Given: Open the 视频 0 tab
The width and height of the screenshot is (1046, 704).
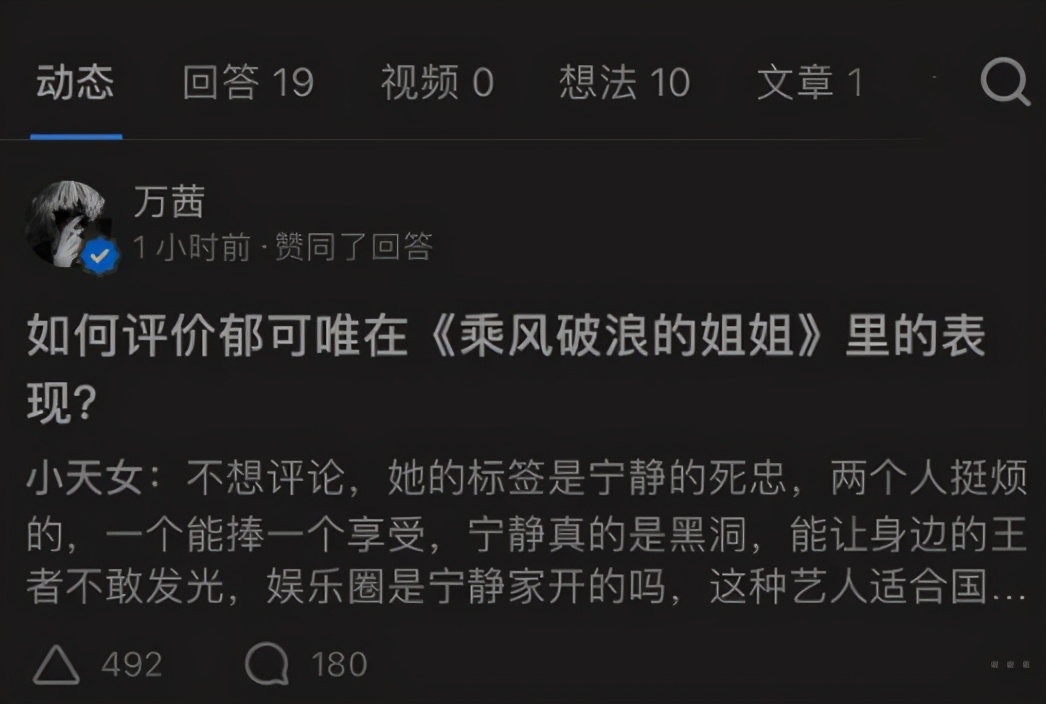Looking at the screenshot, I should click(437, 83).
